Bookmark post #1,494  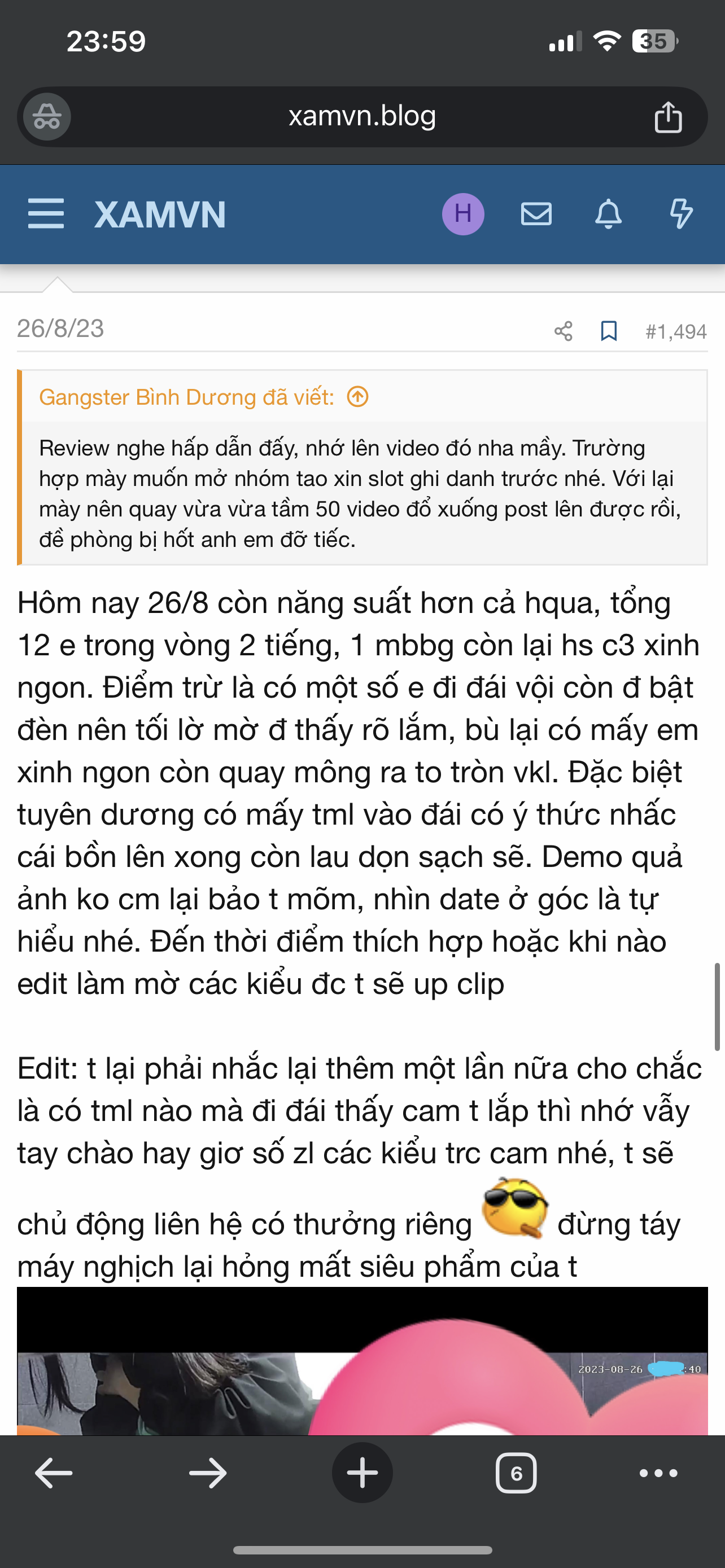608,331
